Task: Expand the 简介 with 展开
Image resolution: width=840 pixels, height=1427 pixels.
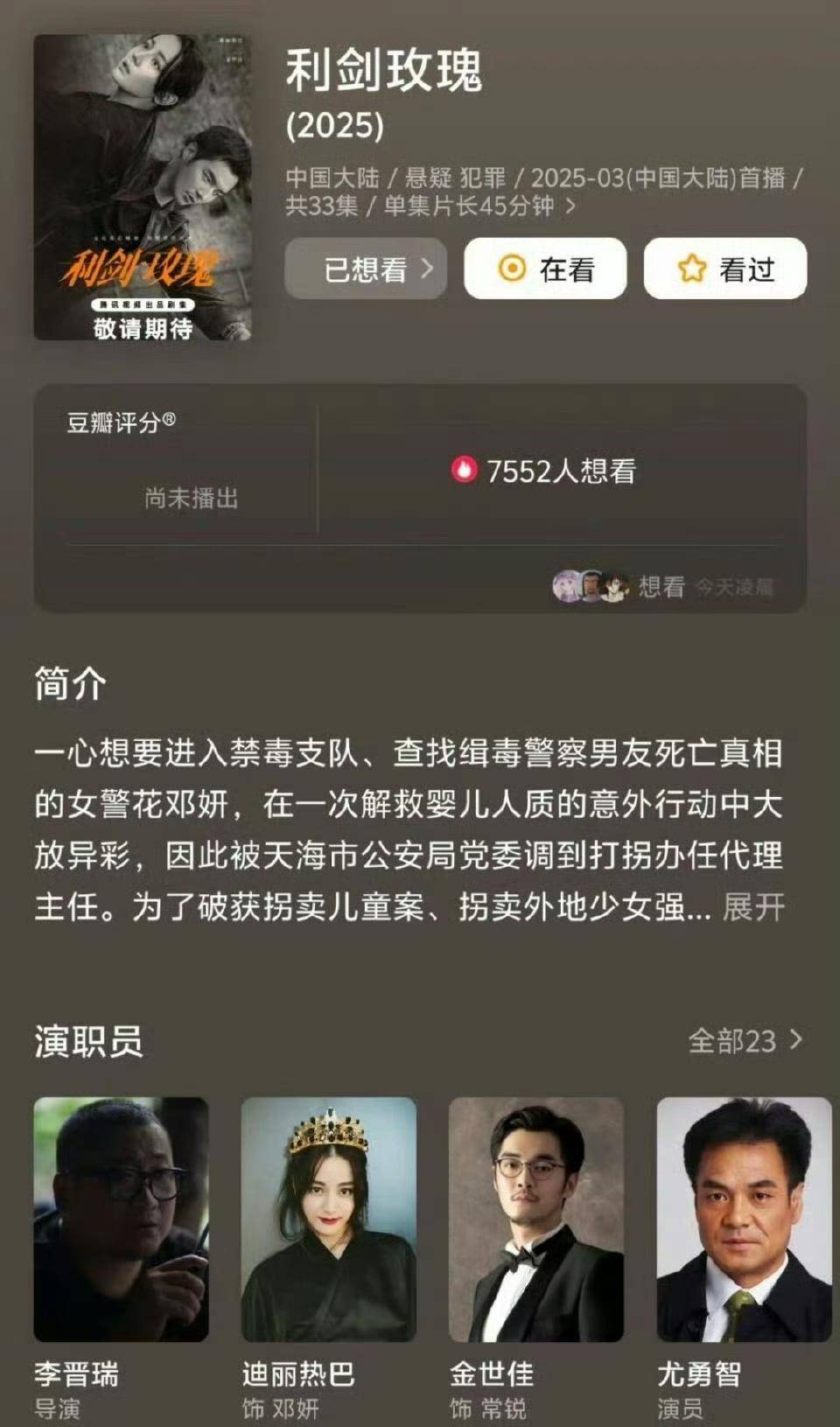Action: coord(753,907)
